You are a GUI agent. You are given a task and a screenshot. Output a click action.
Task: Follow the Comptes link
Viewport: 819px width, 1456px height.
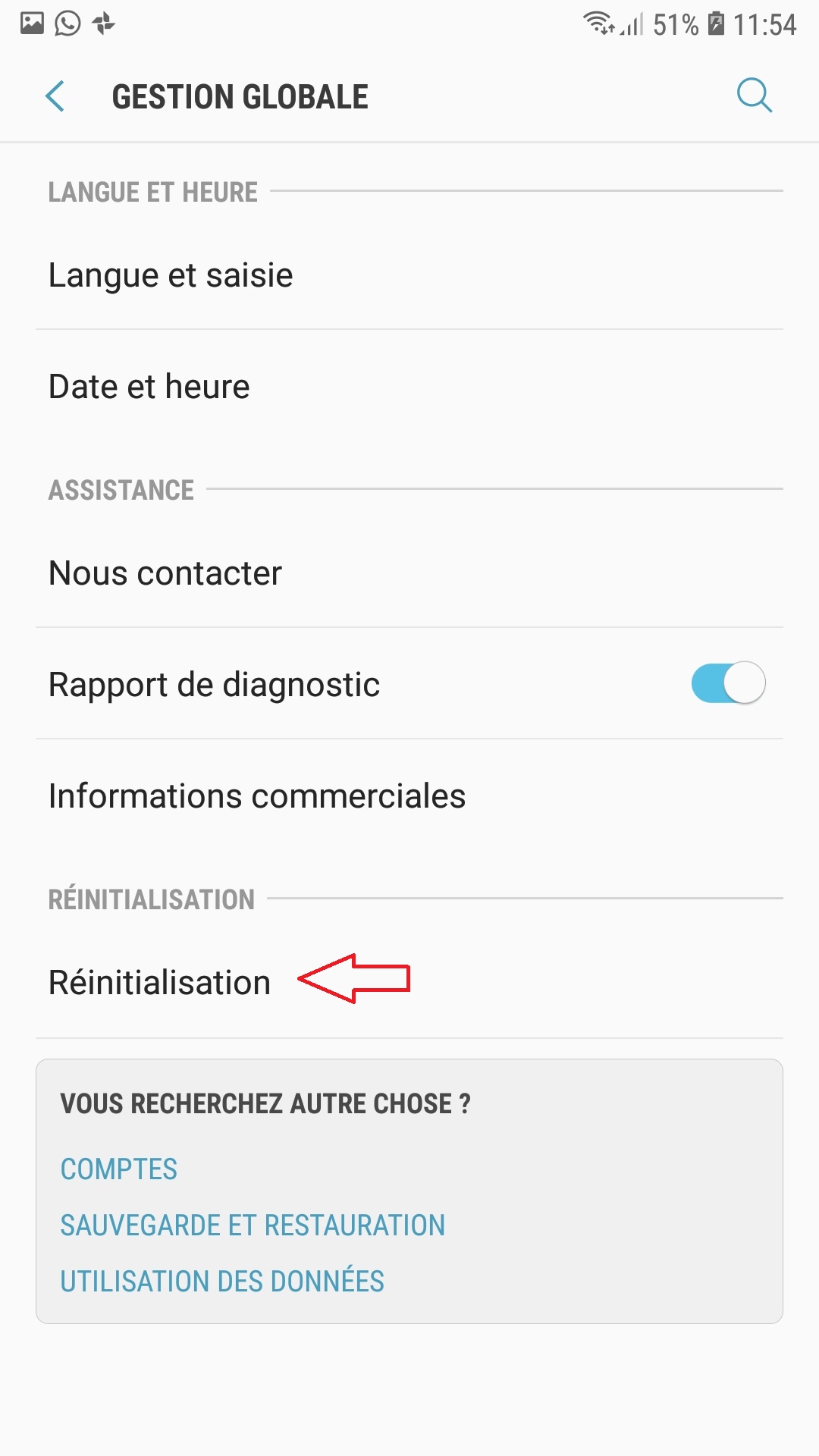119,1169
